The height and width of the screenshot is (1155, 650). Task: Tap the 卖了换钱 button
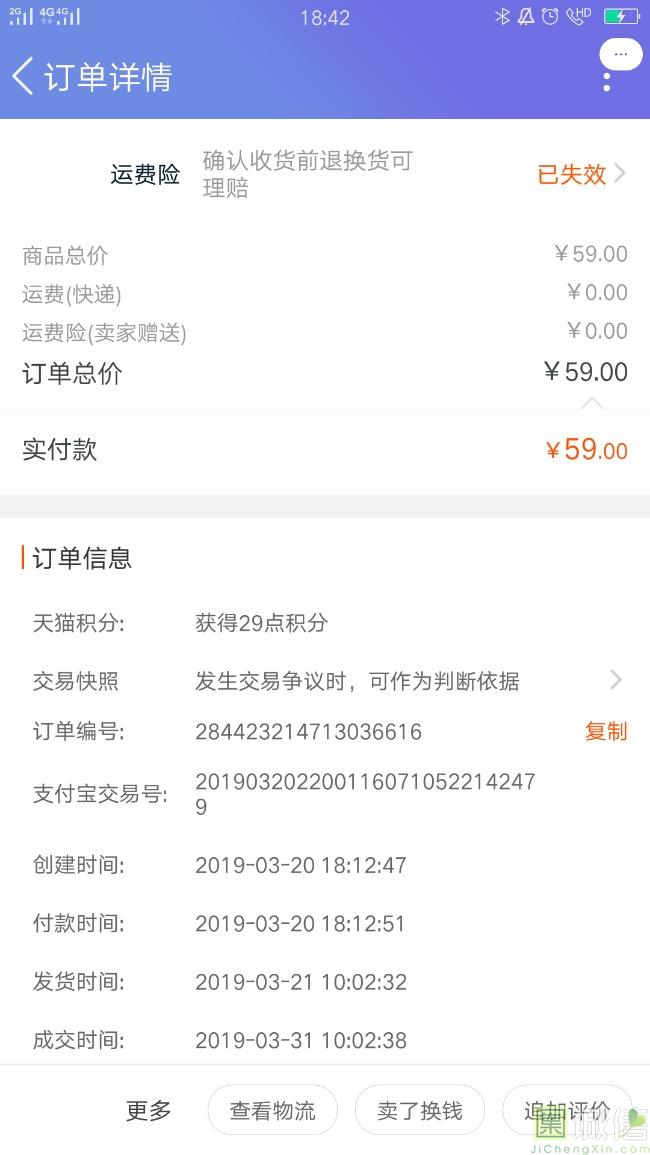[420, 1110]
